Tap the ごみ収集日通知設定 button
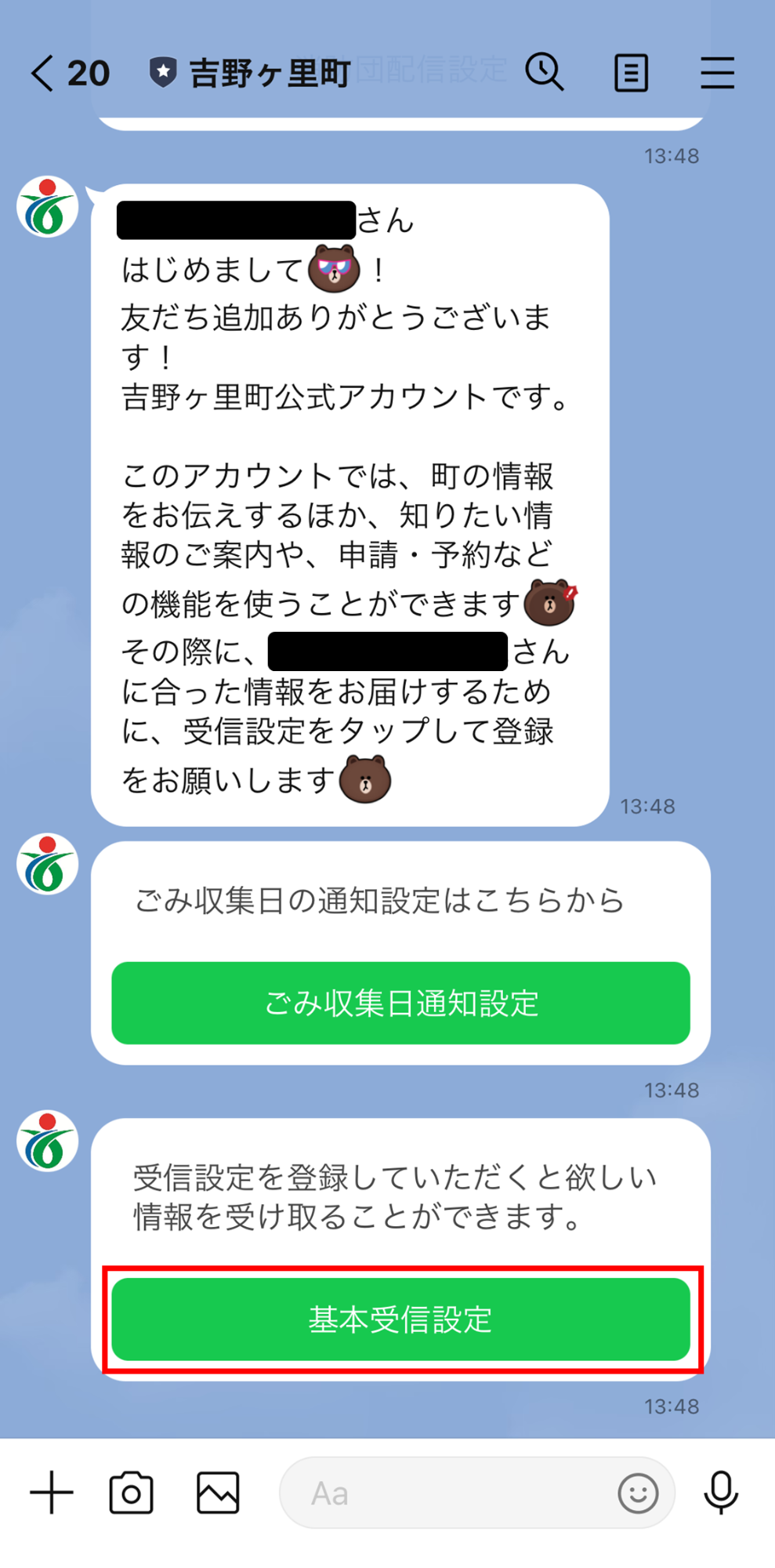The image size is (775, 1568). click(400, 1003)
